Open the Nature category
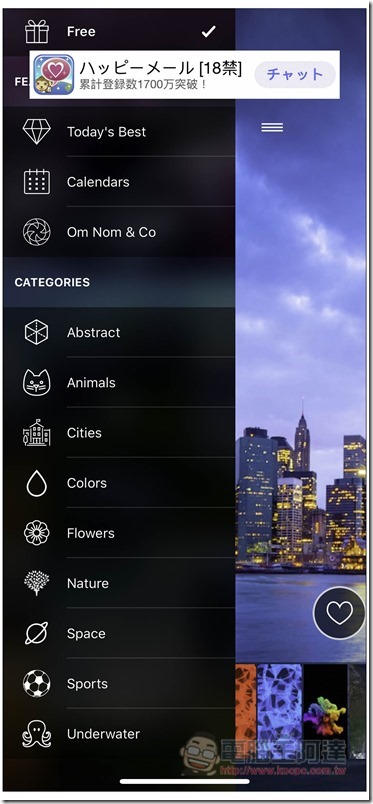 [x=119, y=584]
